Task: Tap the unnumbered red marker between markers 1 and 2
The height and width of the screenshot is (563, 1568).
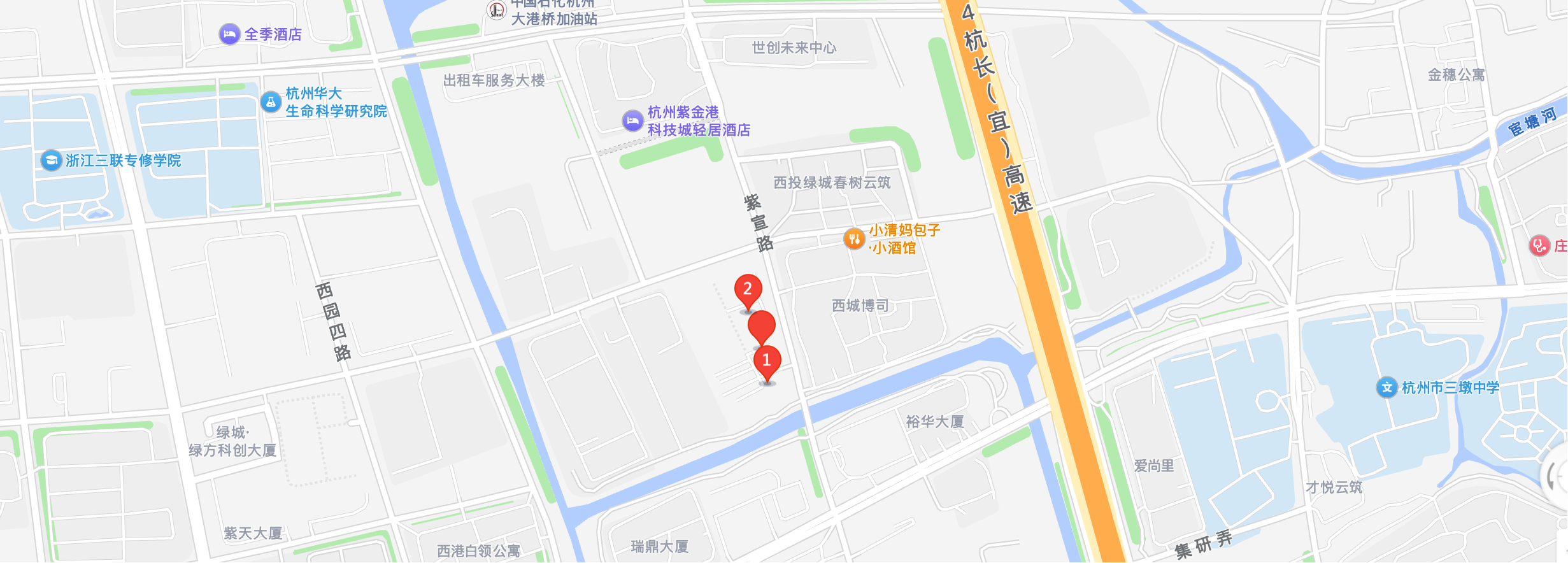Action: click(761, 327)
